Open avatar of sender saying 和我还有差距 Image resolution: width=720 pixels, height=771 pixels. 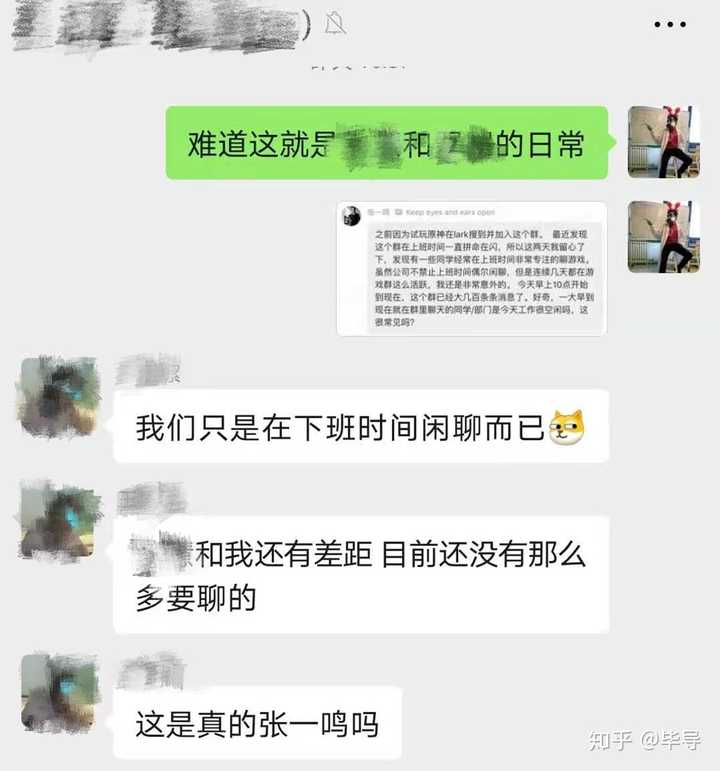click(x=60, y=519)
